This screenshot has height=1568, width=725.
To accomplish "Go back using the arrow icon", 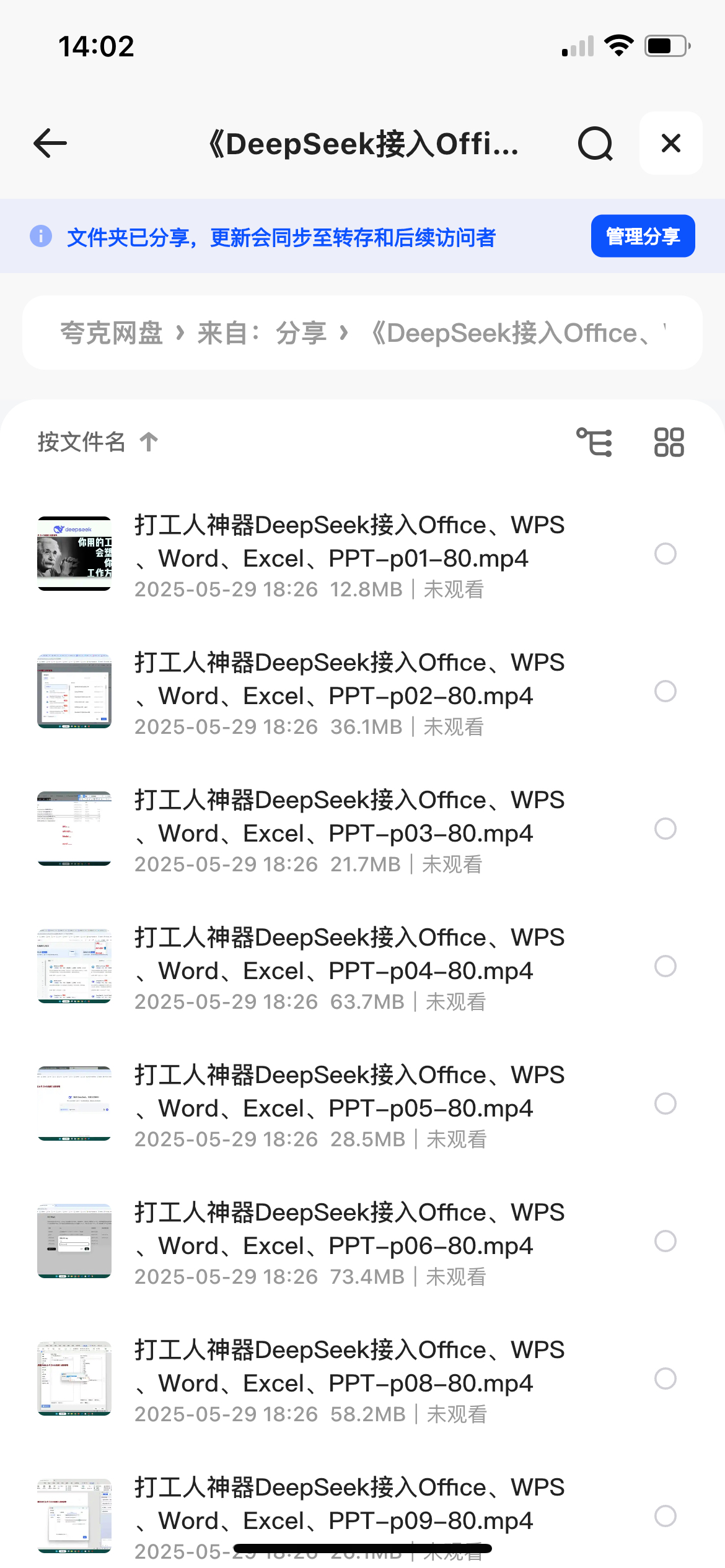I will 50,144.
